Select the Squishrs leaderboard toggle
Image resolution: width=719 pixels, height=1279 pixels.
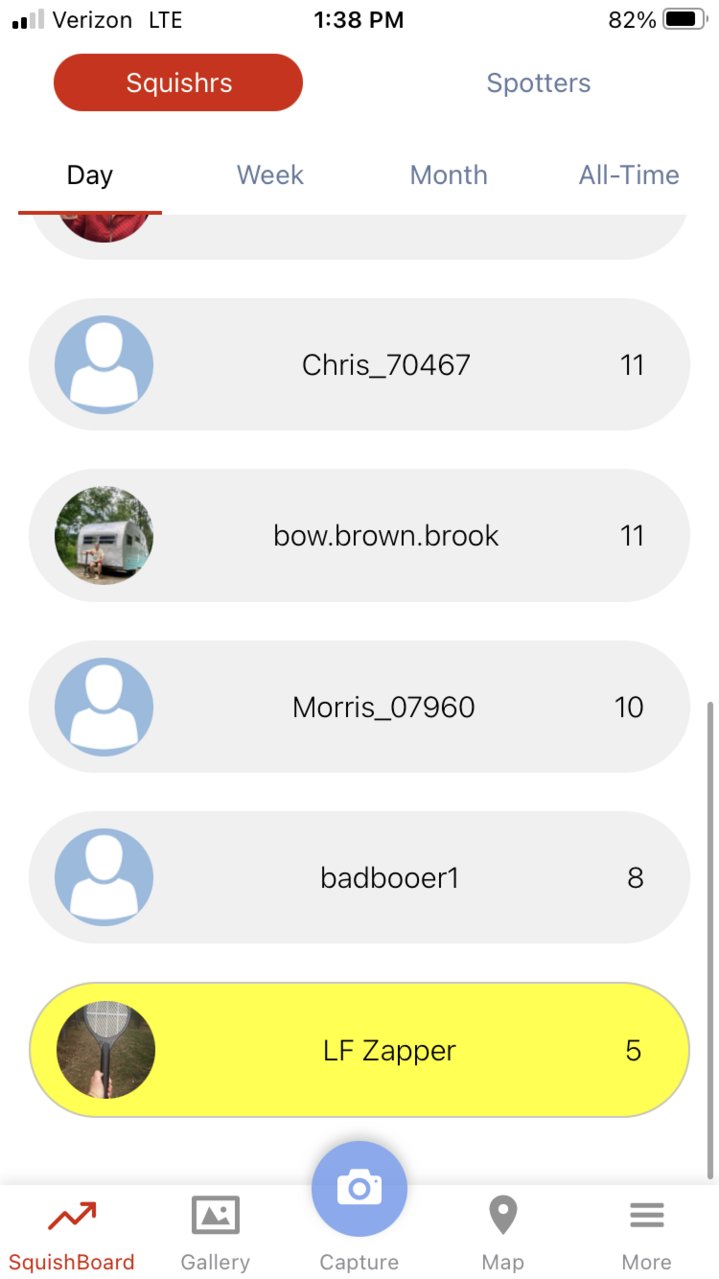(x=178, y=83)
